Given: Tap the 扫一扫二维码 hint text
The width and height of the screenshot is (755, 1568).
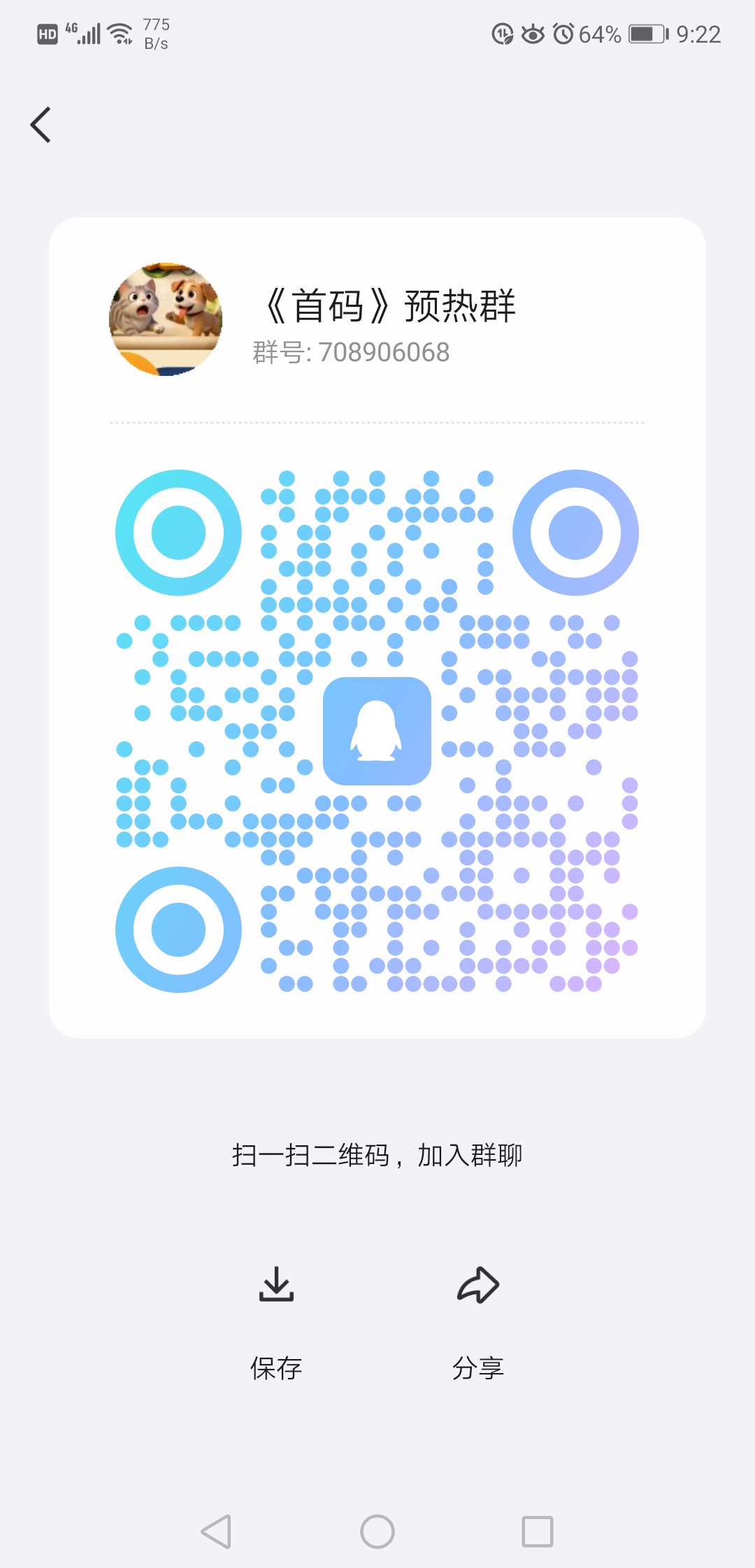Looking at the screenshot, I should tap(377, 1154).
